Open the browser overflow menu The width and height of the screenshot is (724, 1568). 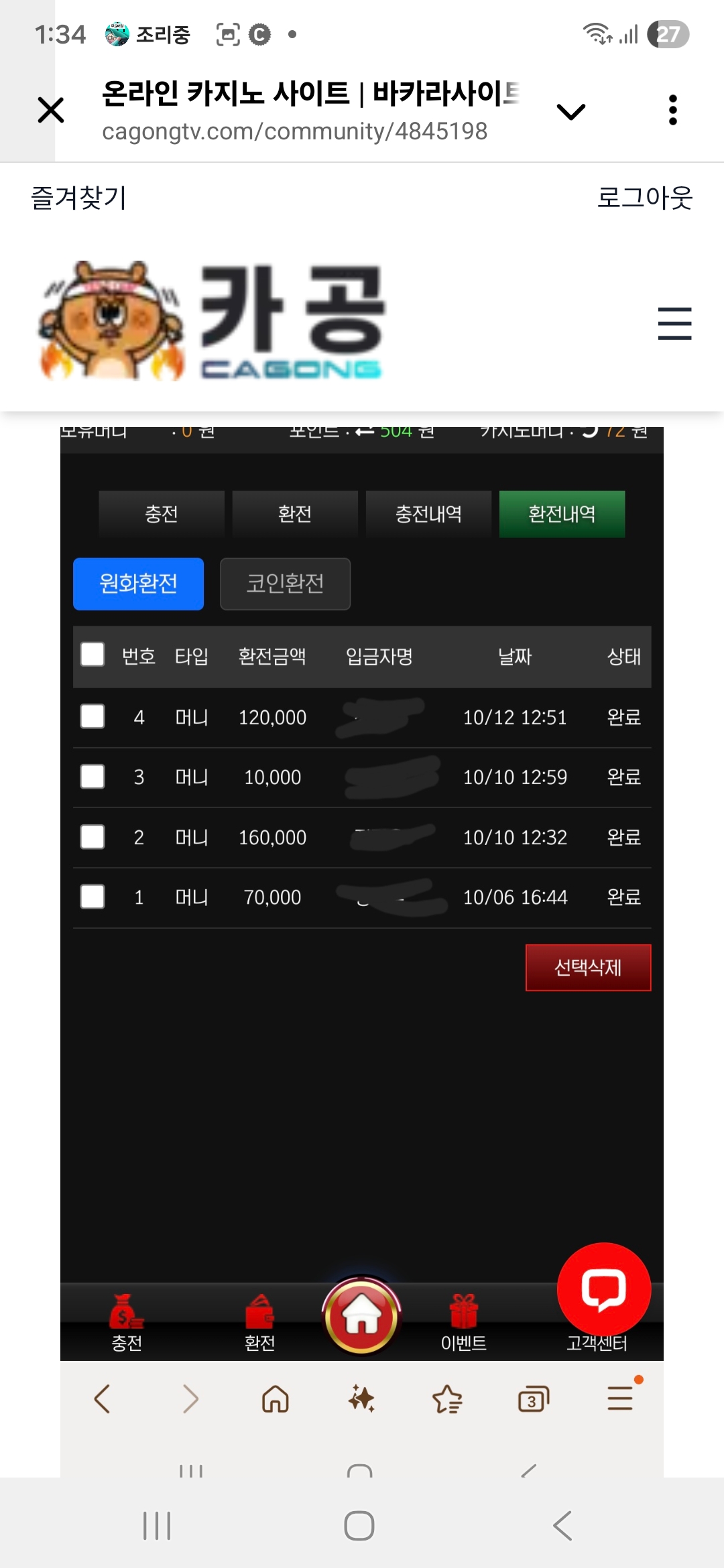coord(672,110)
